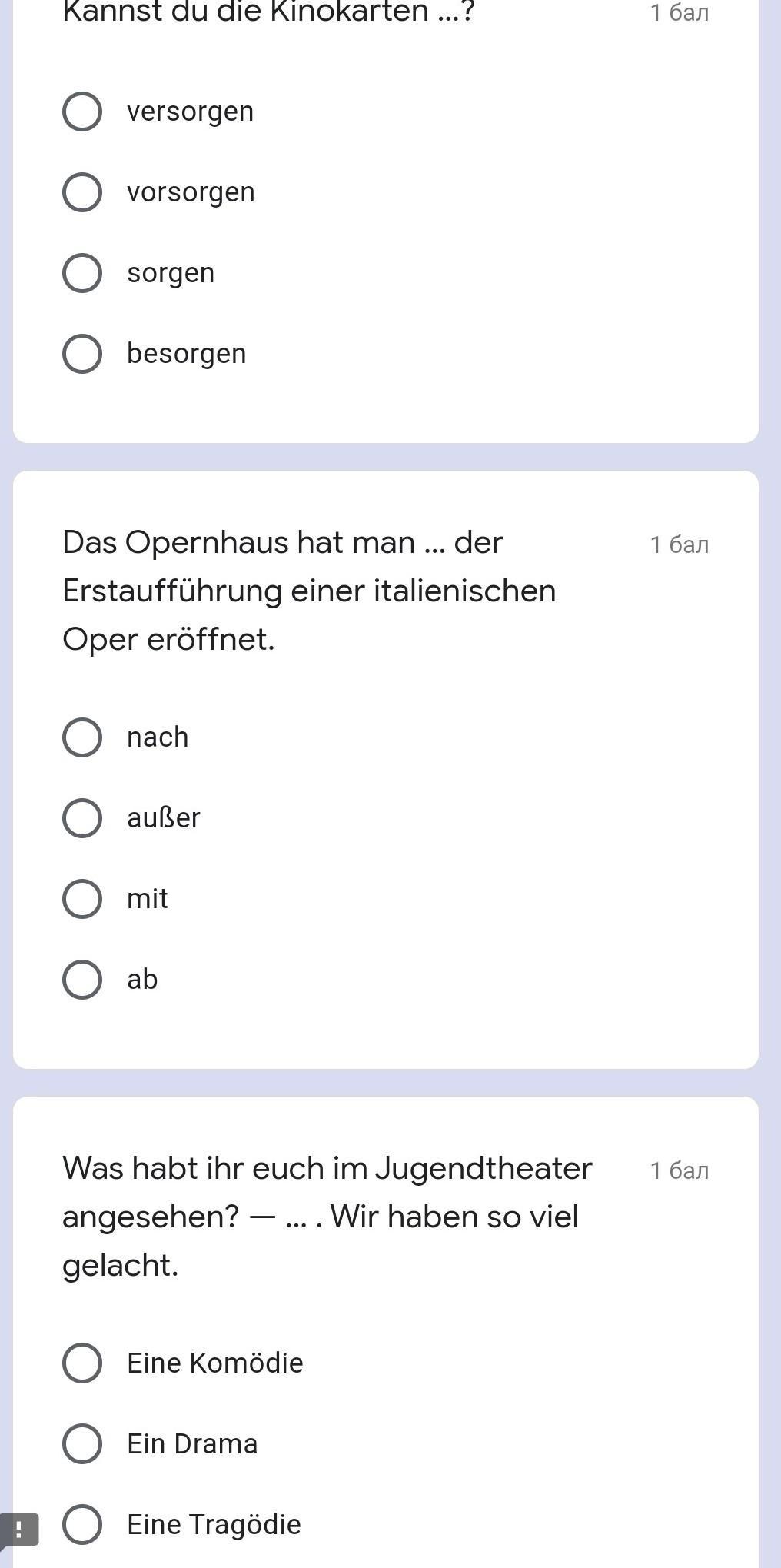The image size is (781, 1568).
Task: Open the report problem feedback icon
Action: point(18,1529)
